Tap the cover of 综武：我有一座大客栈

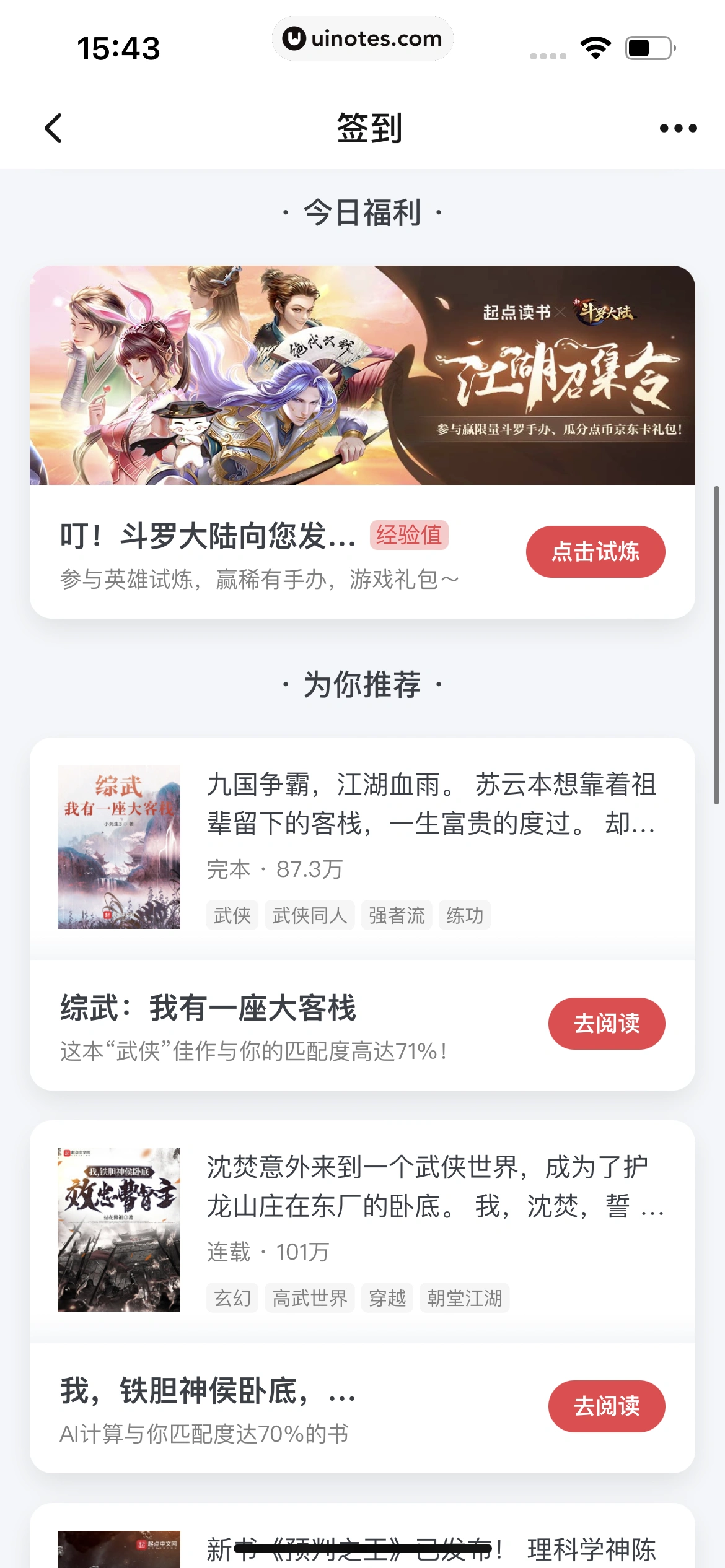(118, 848)
